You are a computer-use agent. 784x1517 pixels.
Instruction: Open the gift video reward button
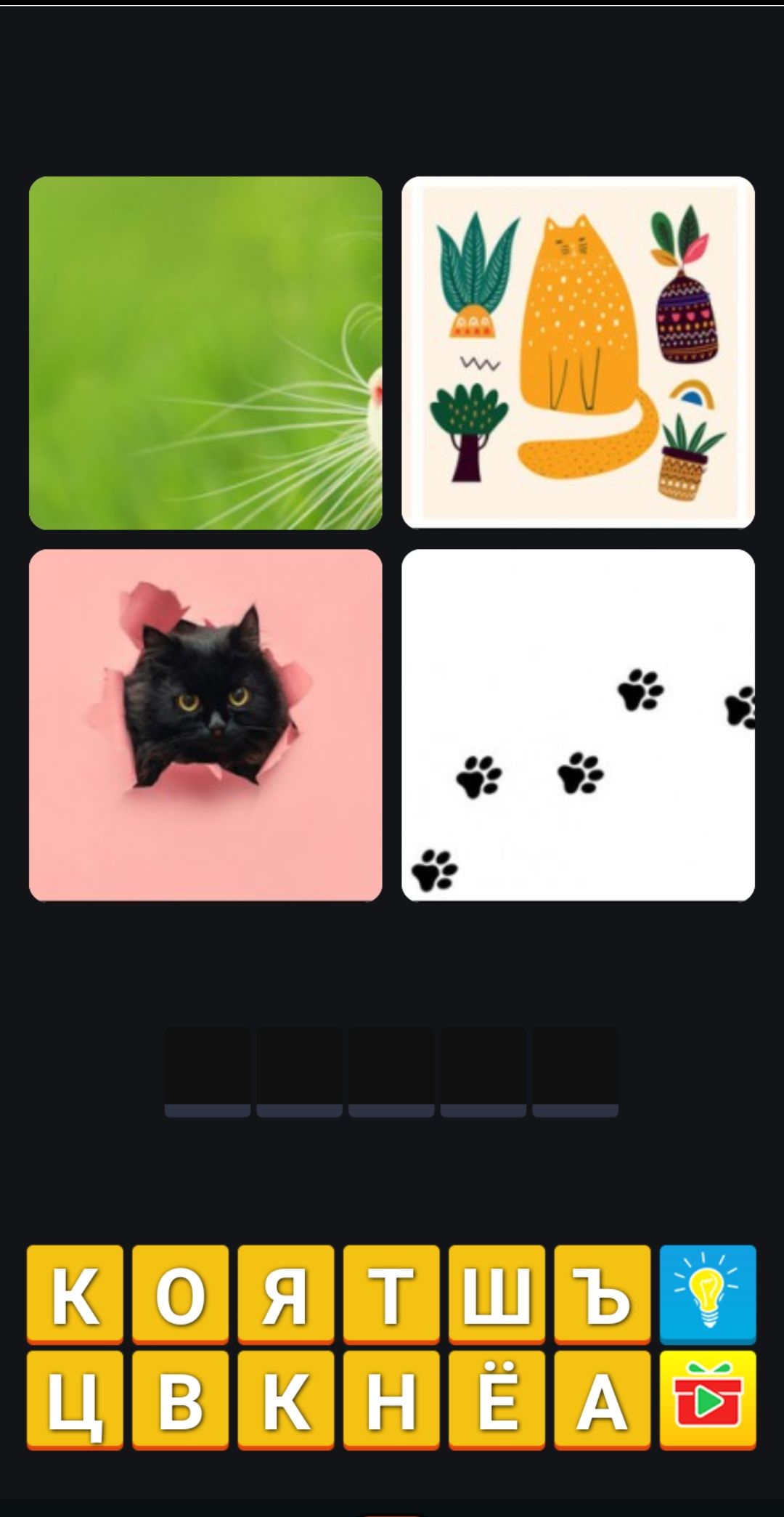coord(708,1400)
